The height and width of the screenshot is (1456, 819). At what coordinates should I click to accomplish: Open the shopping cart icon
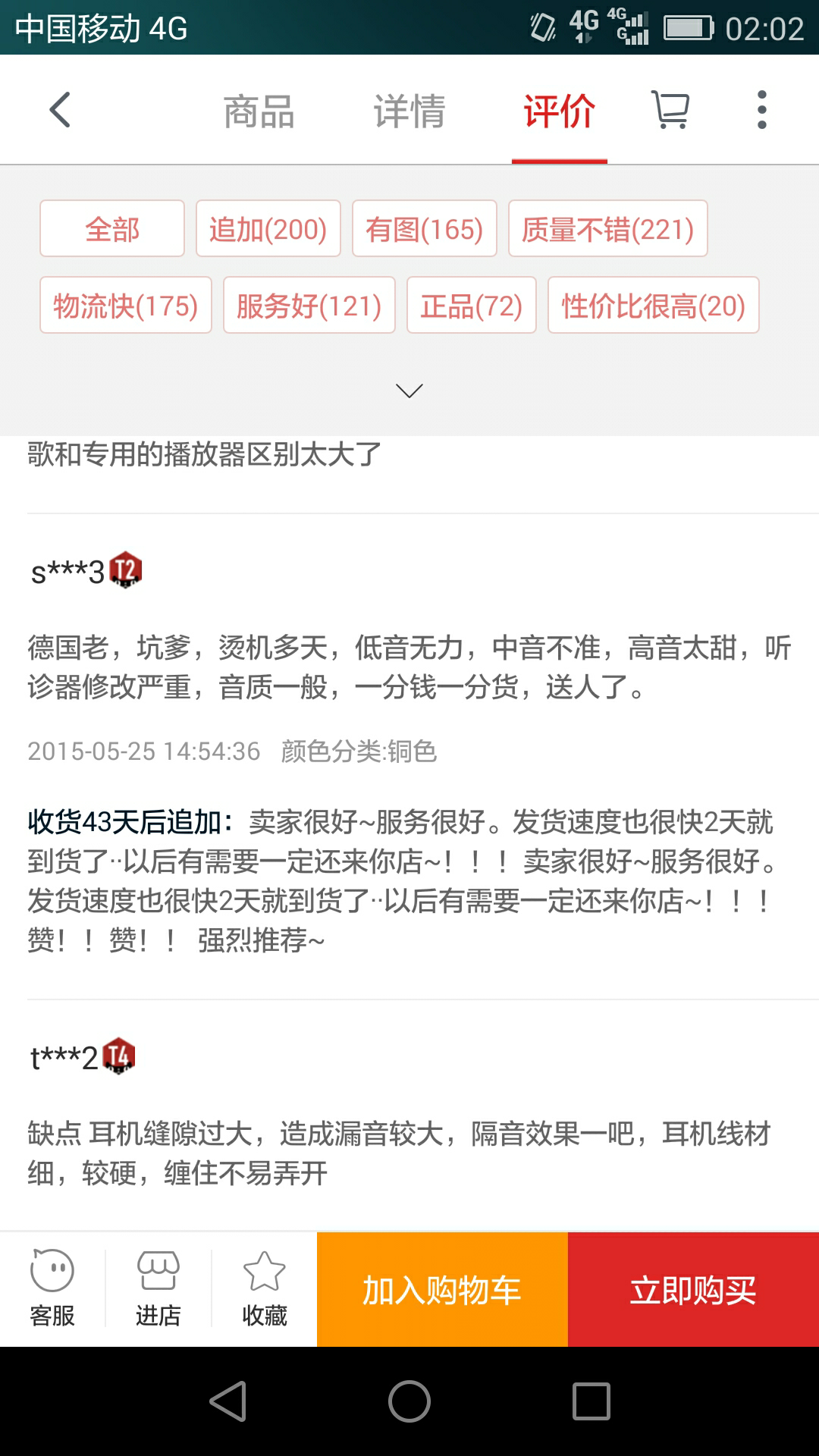pos(670,109)
